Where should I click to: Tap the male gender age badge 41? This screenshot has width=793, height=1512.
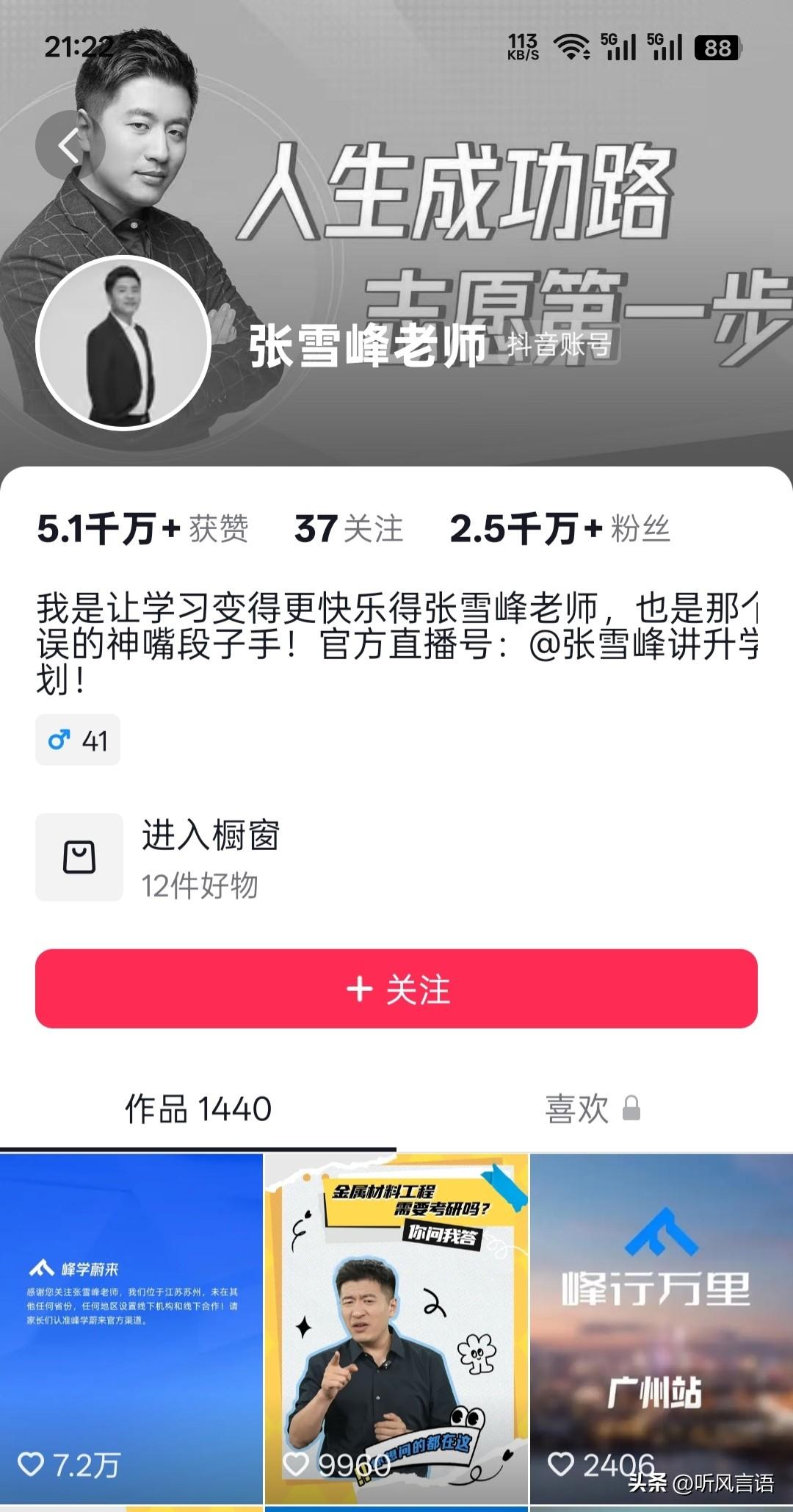78,740
